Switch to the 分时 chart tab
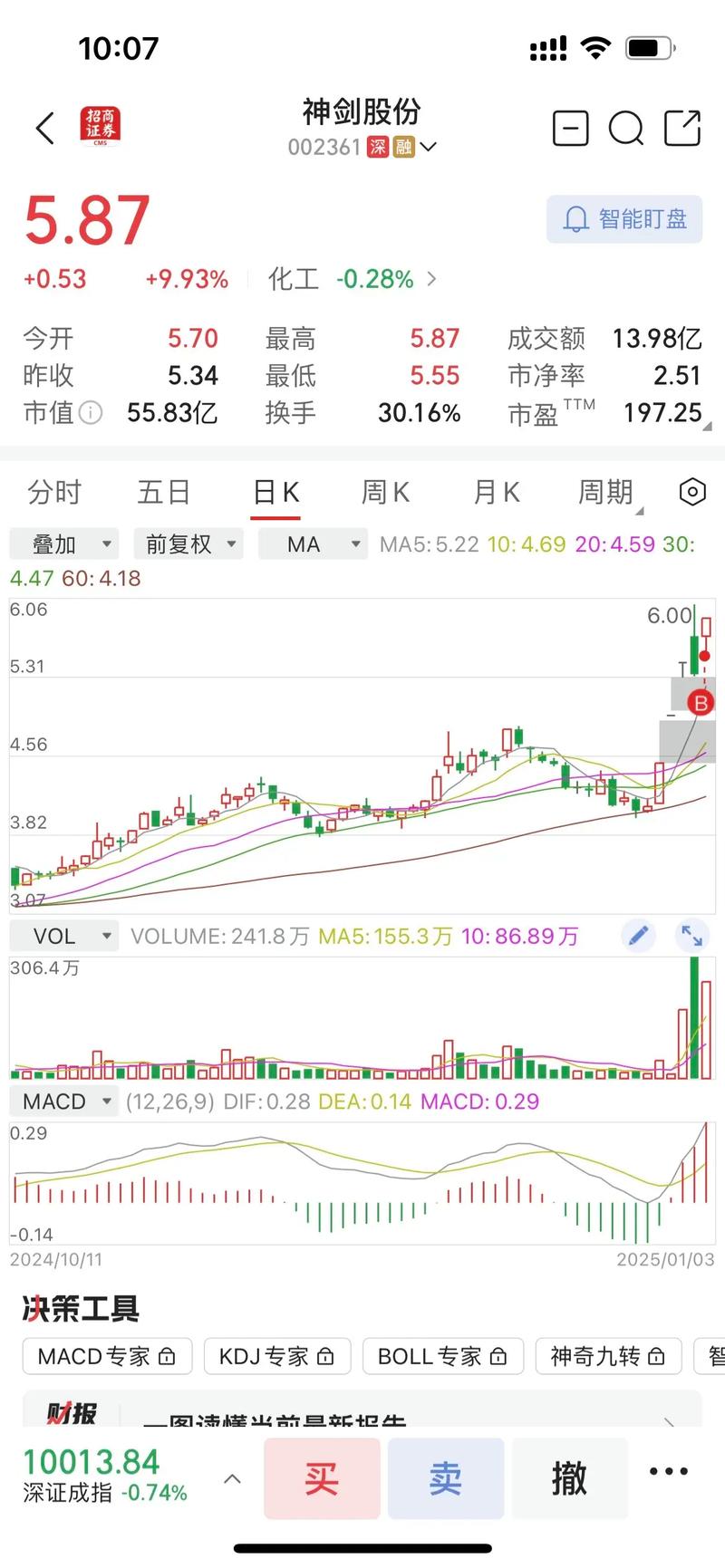Viewport: 725px width, 1568px height. (x=54, y=492)
